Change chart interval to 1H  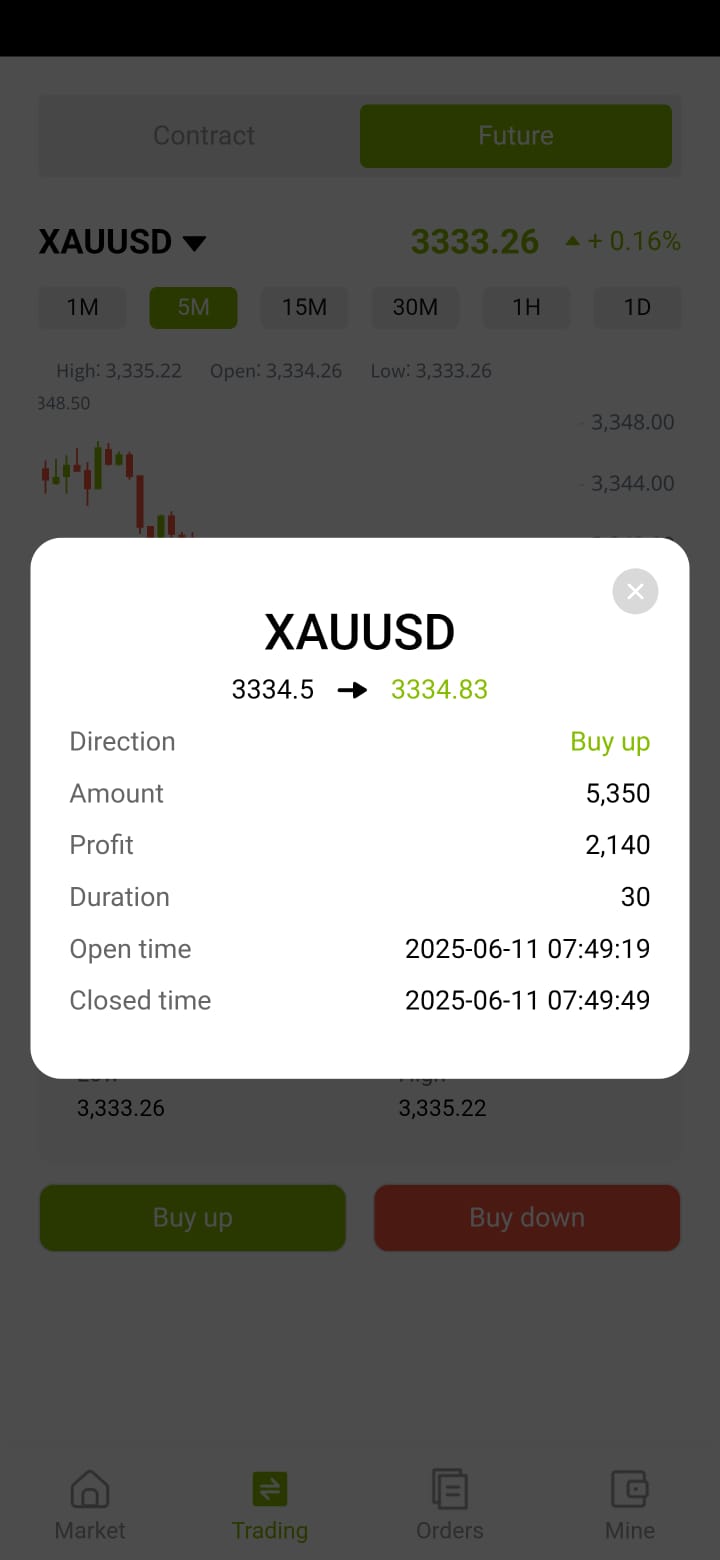[526, 308]
